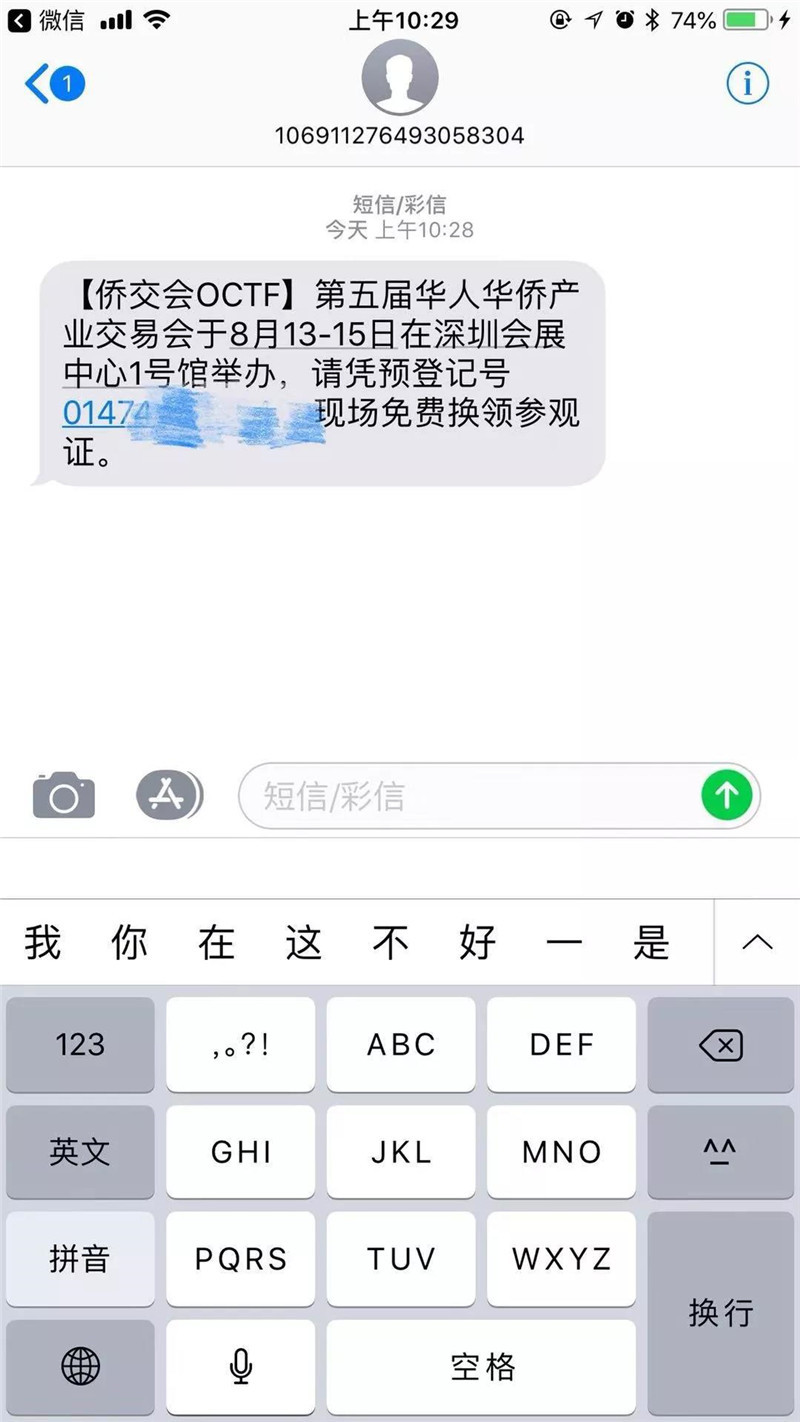Expand the candidate word list
800x1422 pixels.
click(757, 942)
